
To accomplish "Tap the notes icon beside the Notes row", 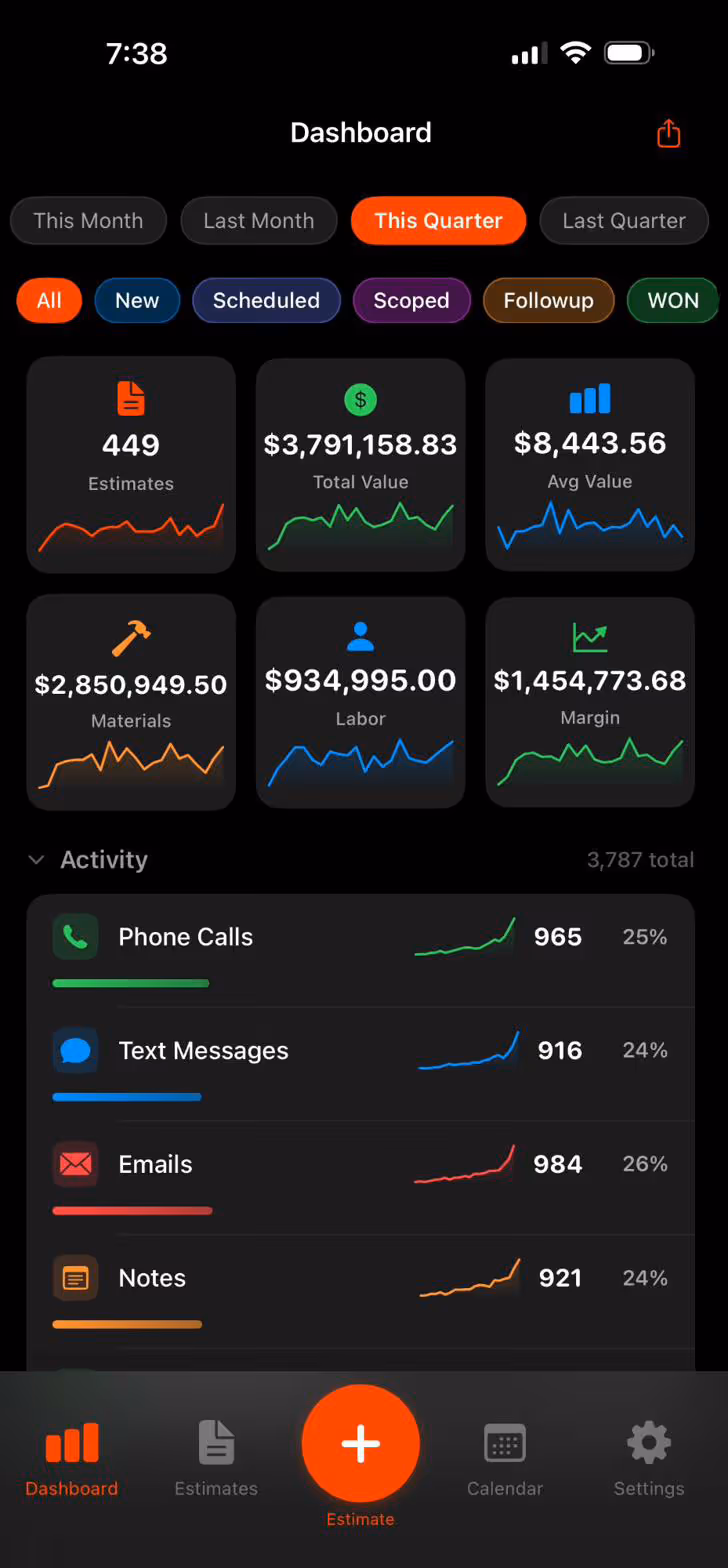I will tap(75, 1278).
